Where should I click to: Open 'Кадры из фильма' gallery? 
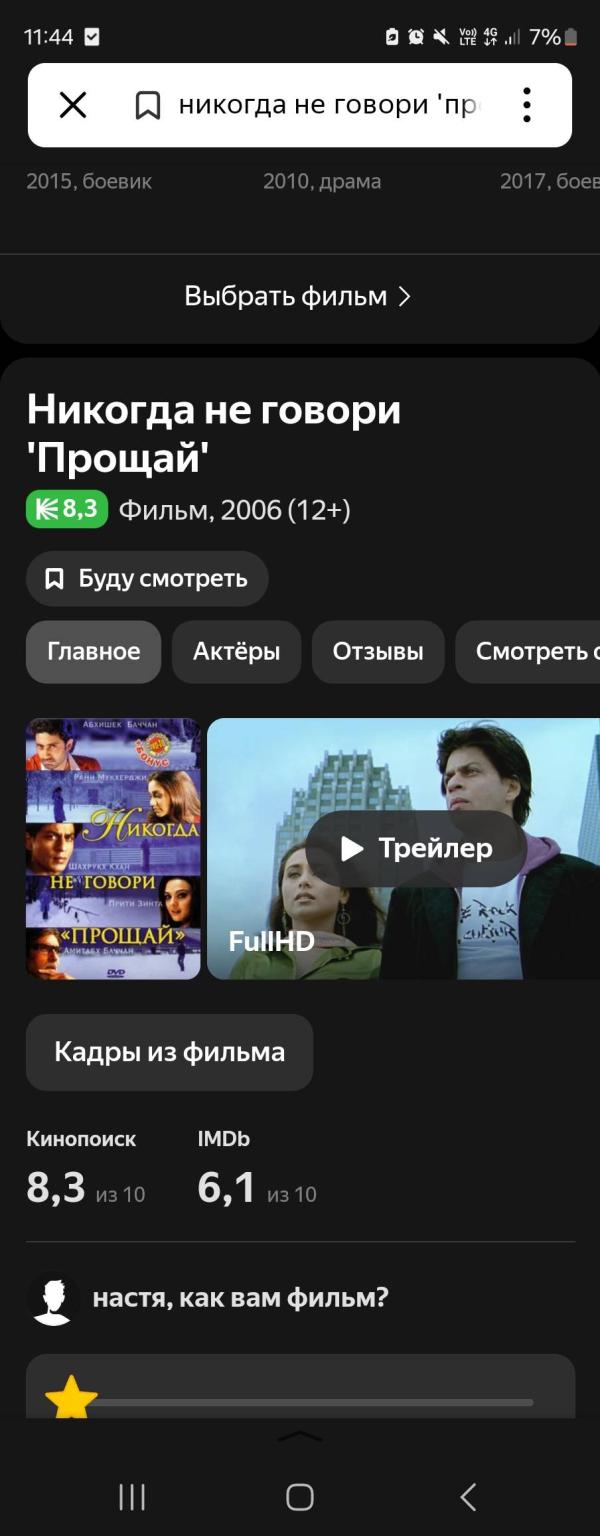click(169, 1052)
